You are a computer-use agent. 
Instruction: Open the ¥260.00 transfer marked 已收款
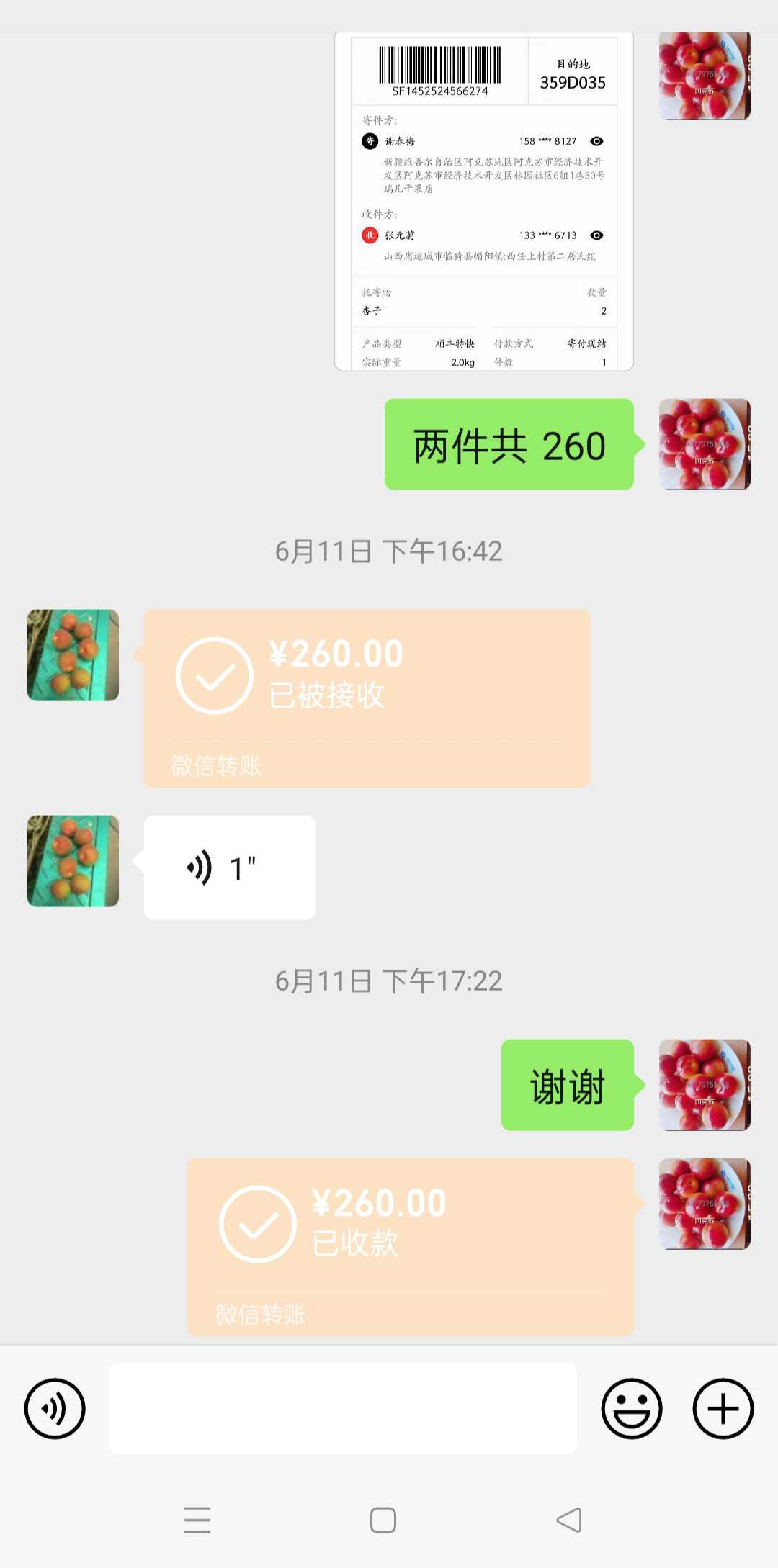pos(410,1245)
